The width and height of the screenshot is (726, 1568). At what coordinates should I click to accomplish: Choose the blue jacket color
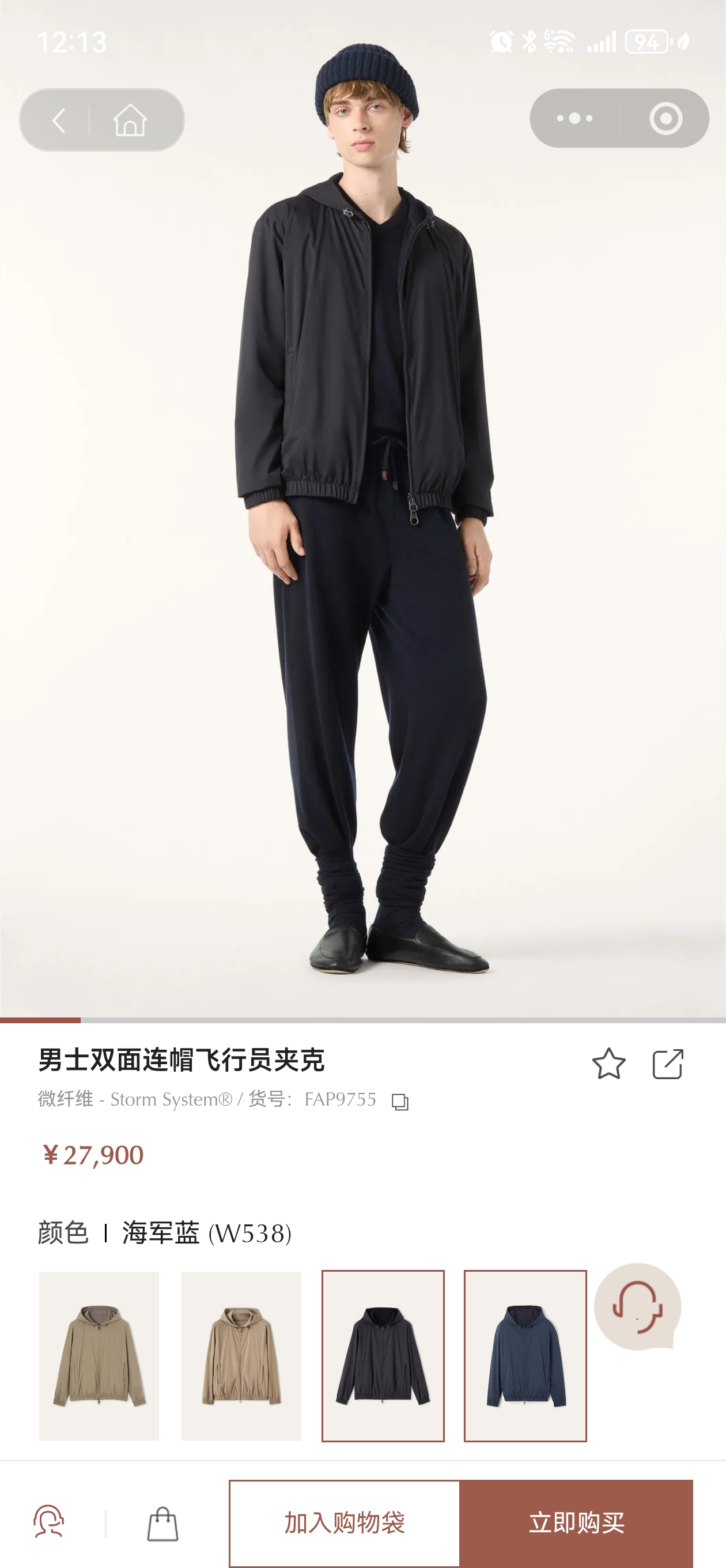point(525,1355)
